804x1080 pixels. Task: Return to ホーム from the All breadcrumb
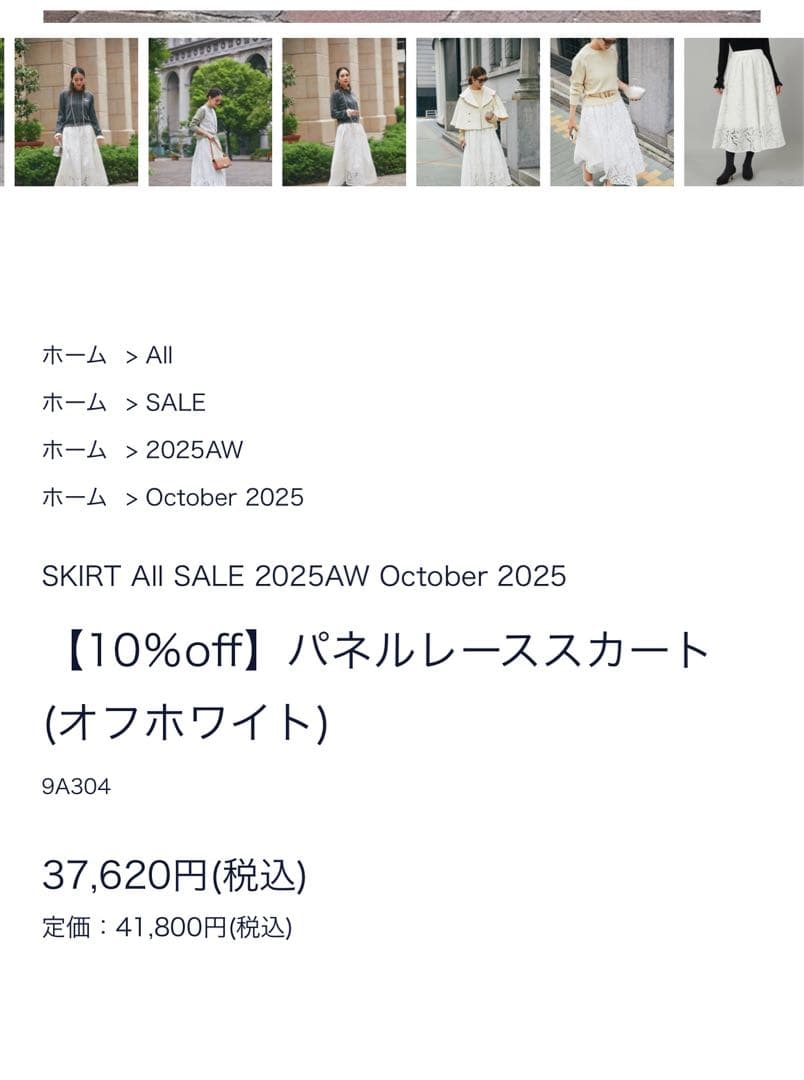click(74, 355)
